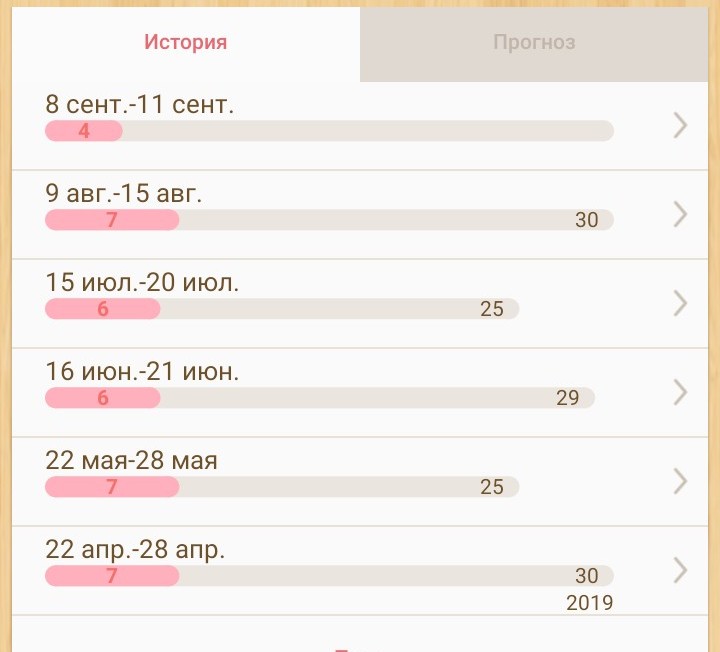Select the История tab
Viewport: 720px width, 652px height.
(x=186, y=43)
